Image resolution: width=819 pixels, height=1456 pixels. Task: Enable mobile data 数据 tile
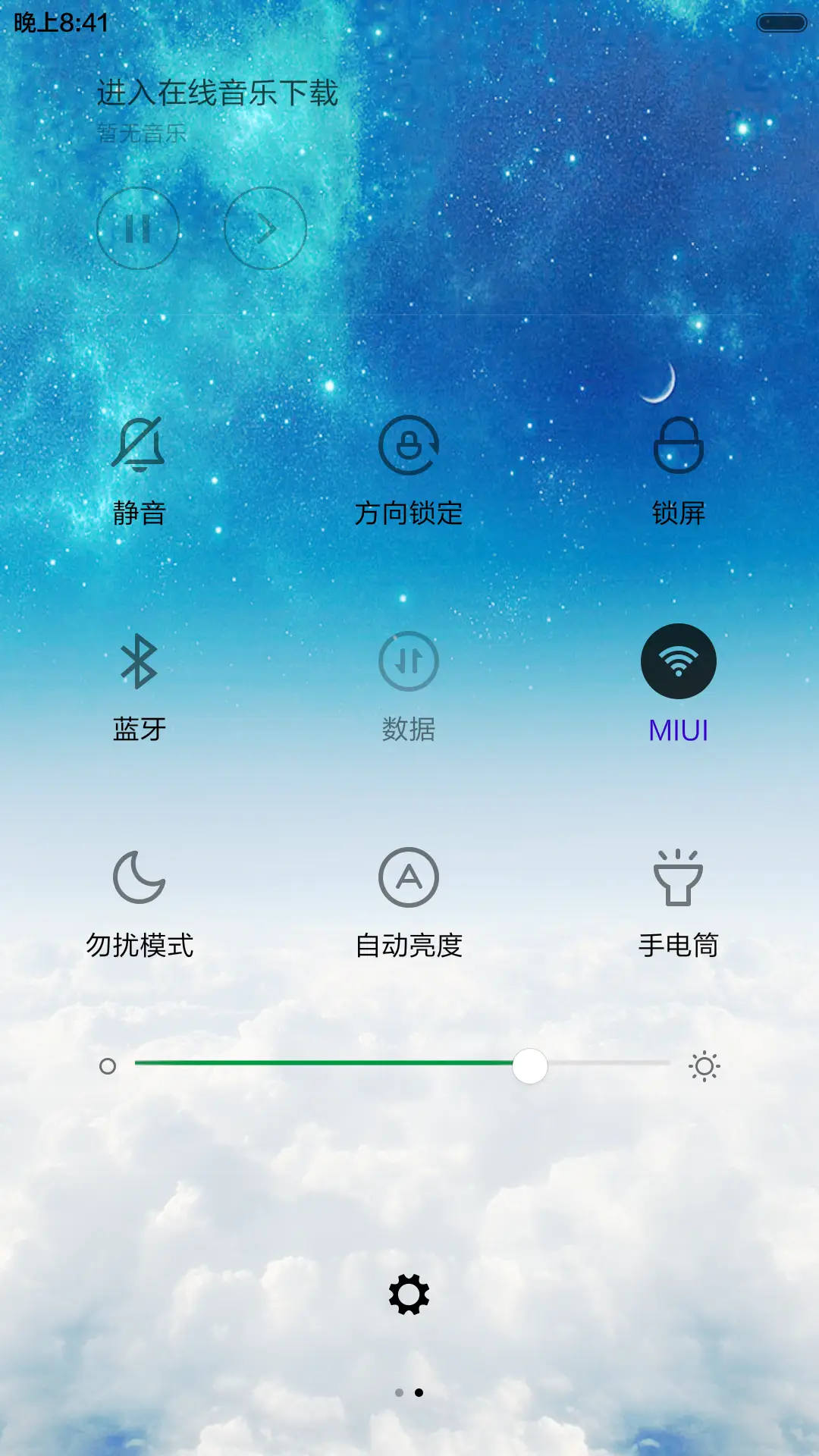(409, 661)
